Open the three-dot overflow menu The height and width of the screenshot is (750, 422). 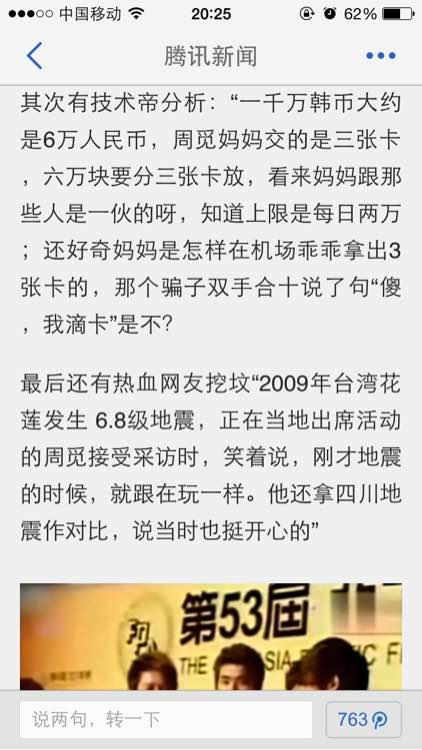pos(381,56)
